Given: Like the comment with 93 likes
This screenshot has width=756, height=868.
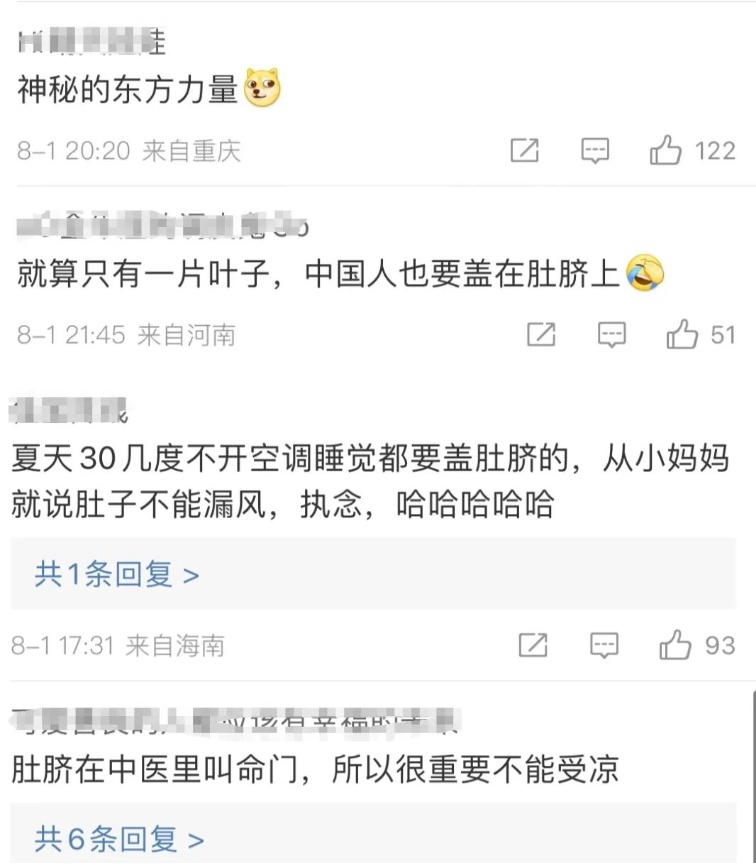Looking at the screenshot, I should [x=675, y=646].
